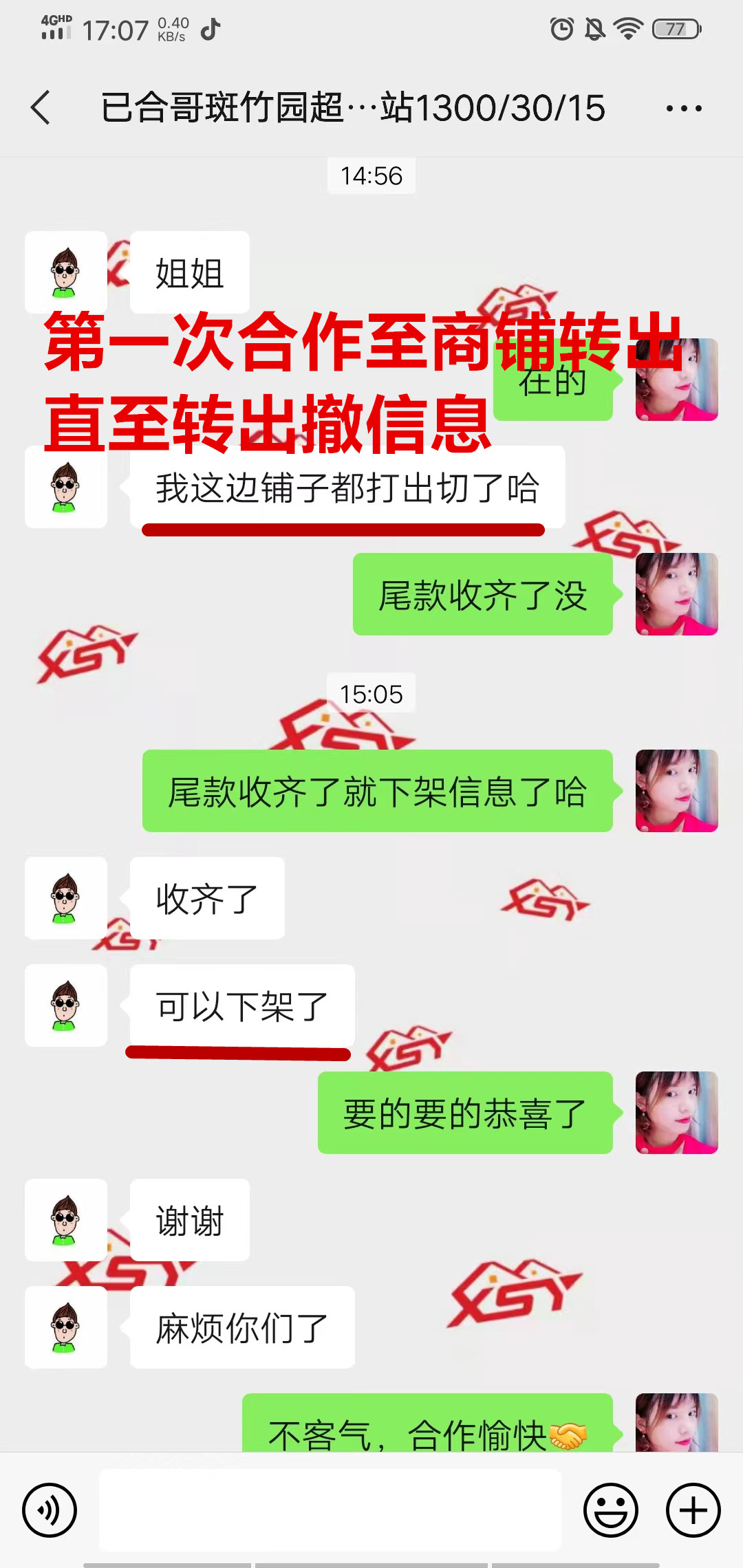Open my avatar beside 尾款收齐了没
This screenshot has height=1568, width=743.
pyautogui.click(x=676, y=594)
